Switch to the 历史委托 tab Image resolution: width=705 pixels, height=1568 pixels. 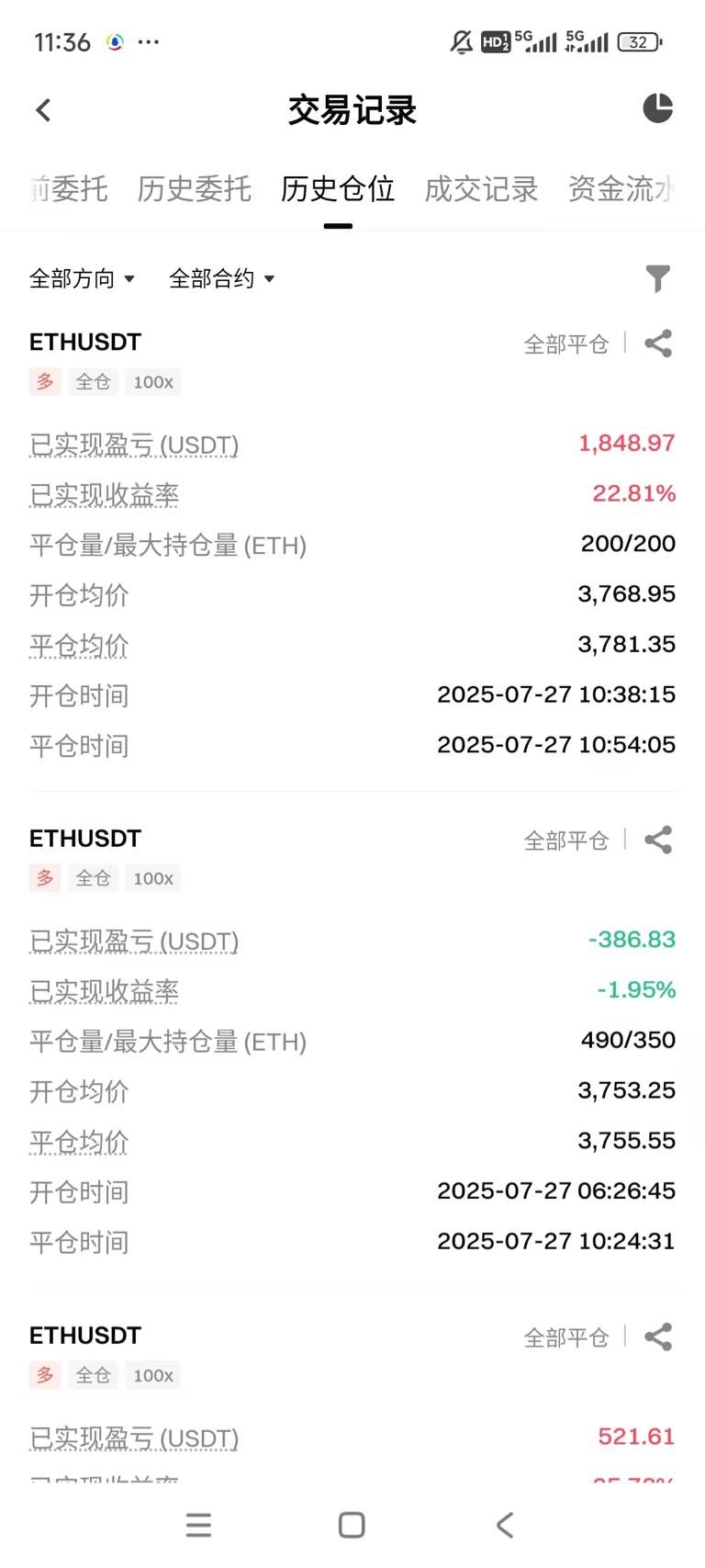[194, 189]
